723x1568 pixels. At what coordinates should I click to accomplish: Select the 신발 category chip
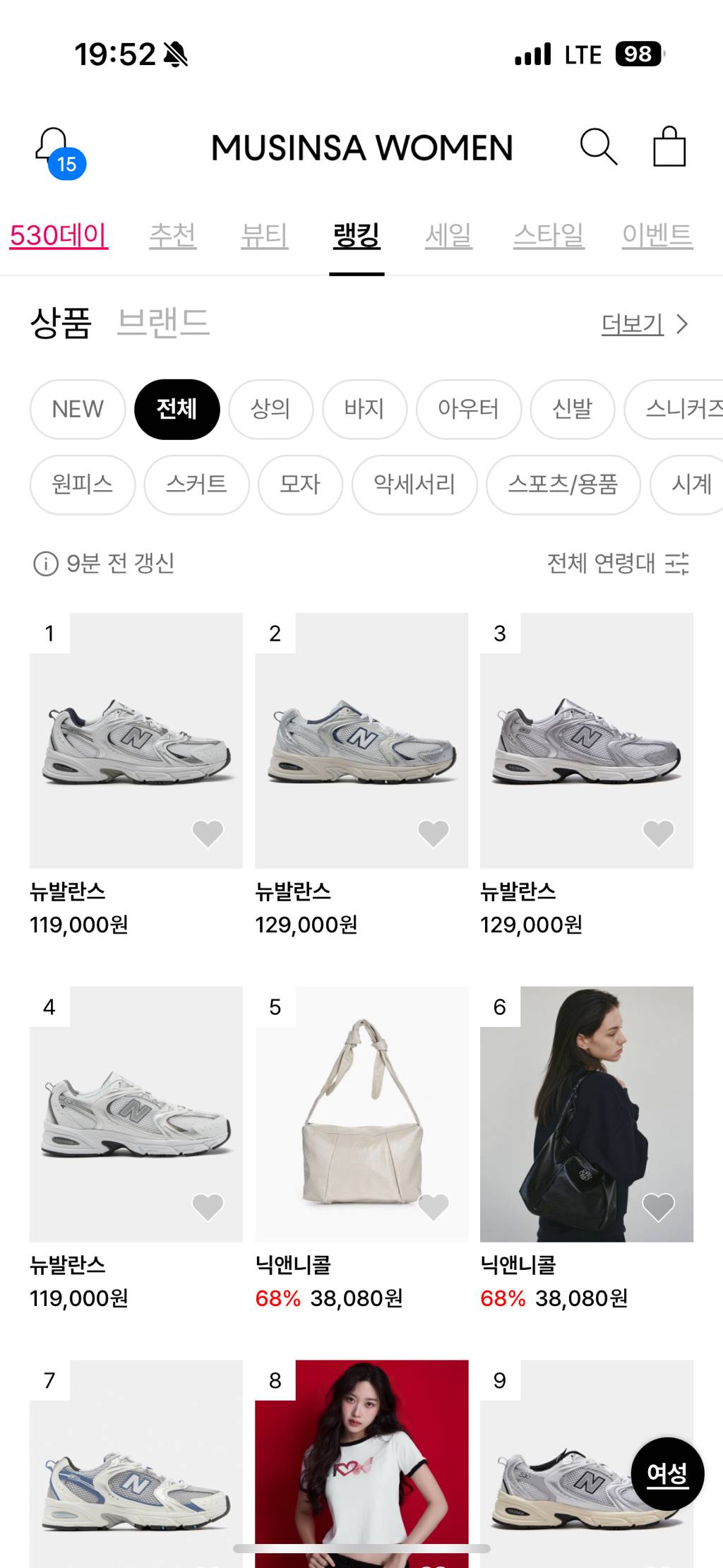[573, 409]
